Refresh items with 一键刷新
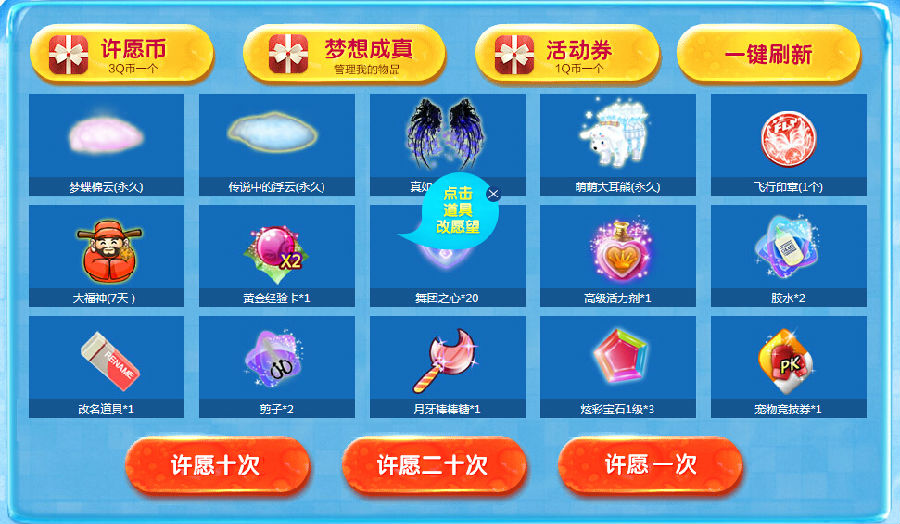Viewport: 900px width, 524px height. point(768,54)
